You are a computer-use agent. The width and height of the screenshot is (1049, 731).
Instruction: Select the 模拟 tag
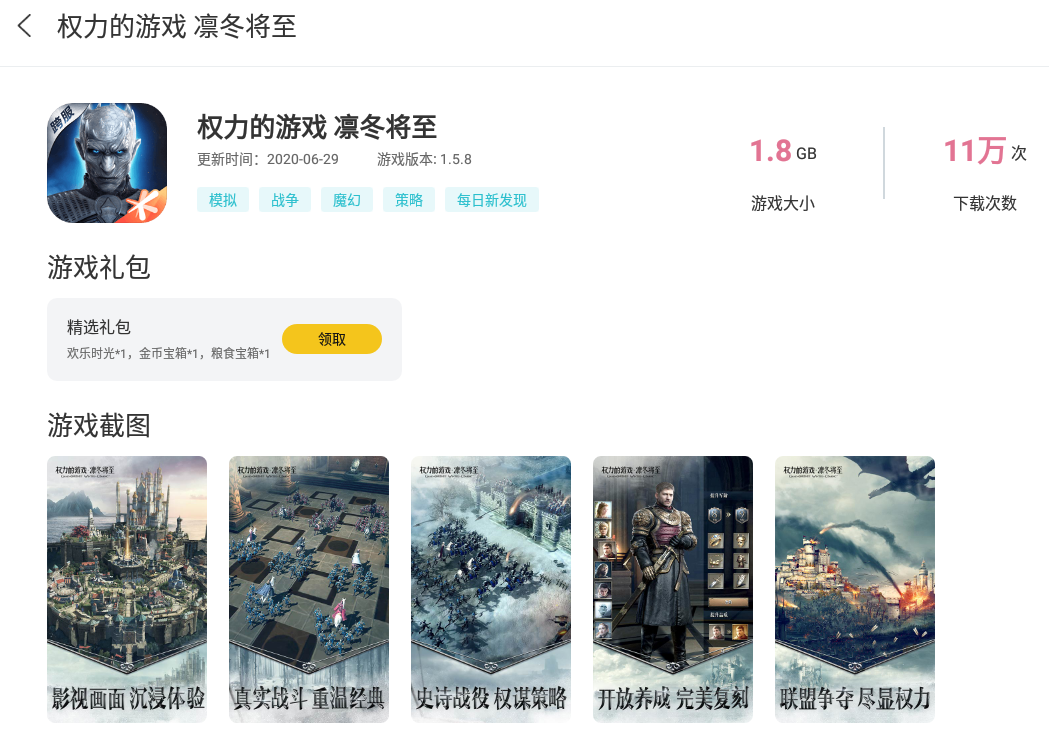click(x=223, y=200)
